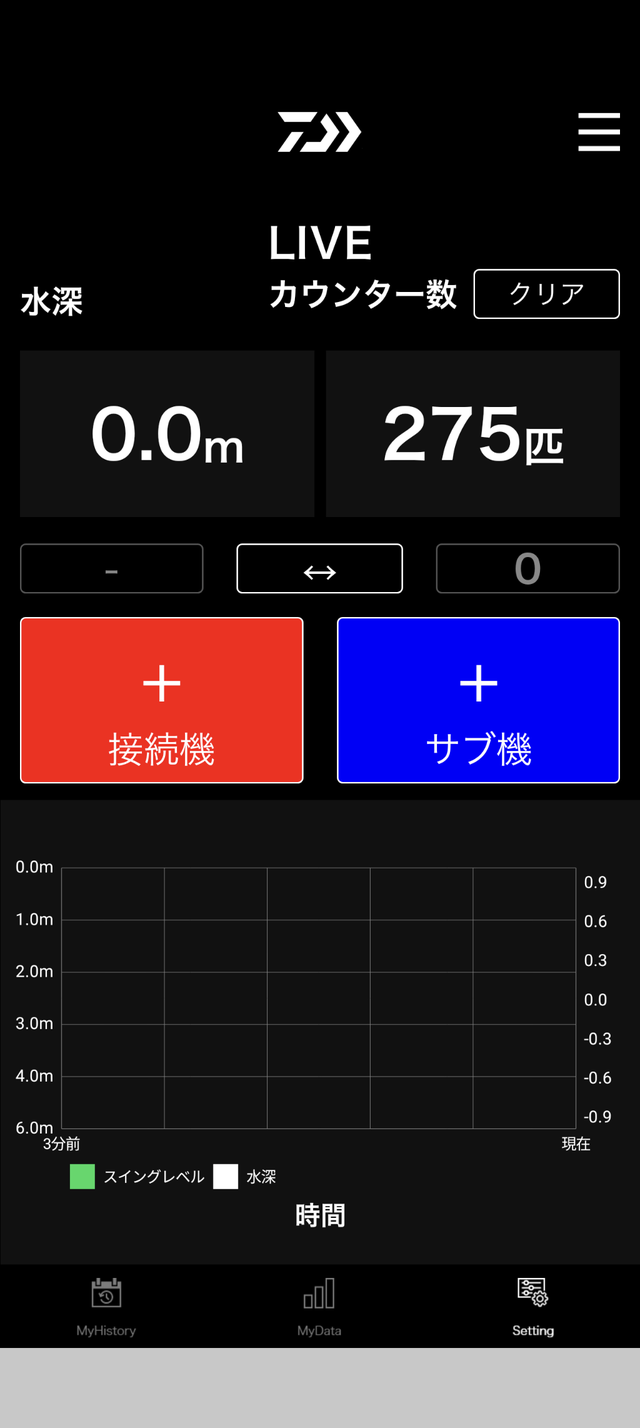Toggle the スイングレベル legend item
Screen dimensions: 640x1428
point(137,1177)
